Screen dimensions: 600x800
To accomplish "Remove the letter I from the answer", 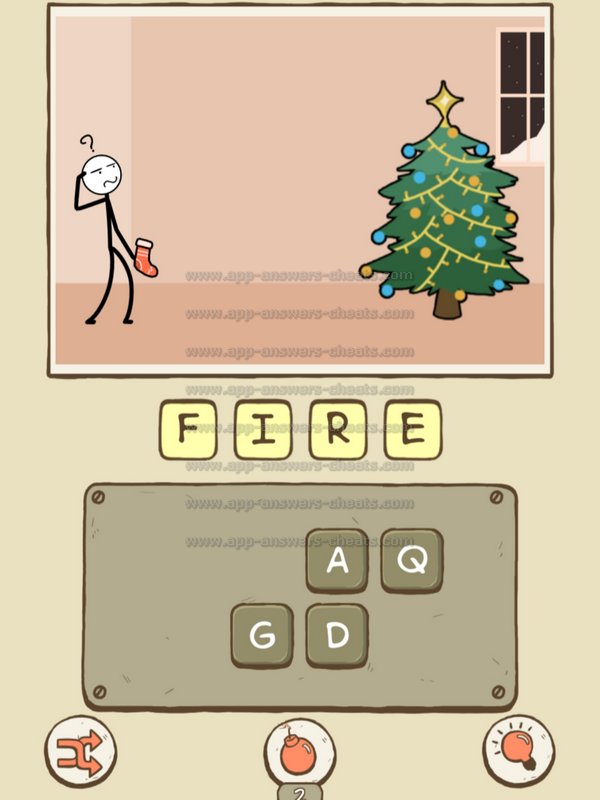I will pos(262,430).
